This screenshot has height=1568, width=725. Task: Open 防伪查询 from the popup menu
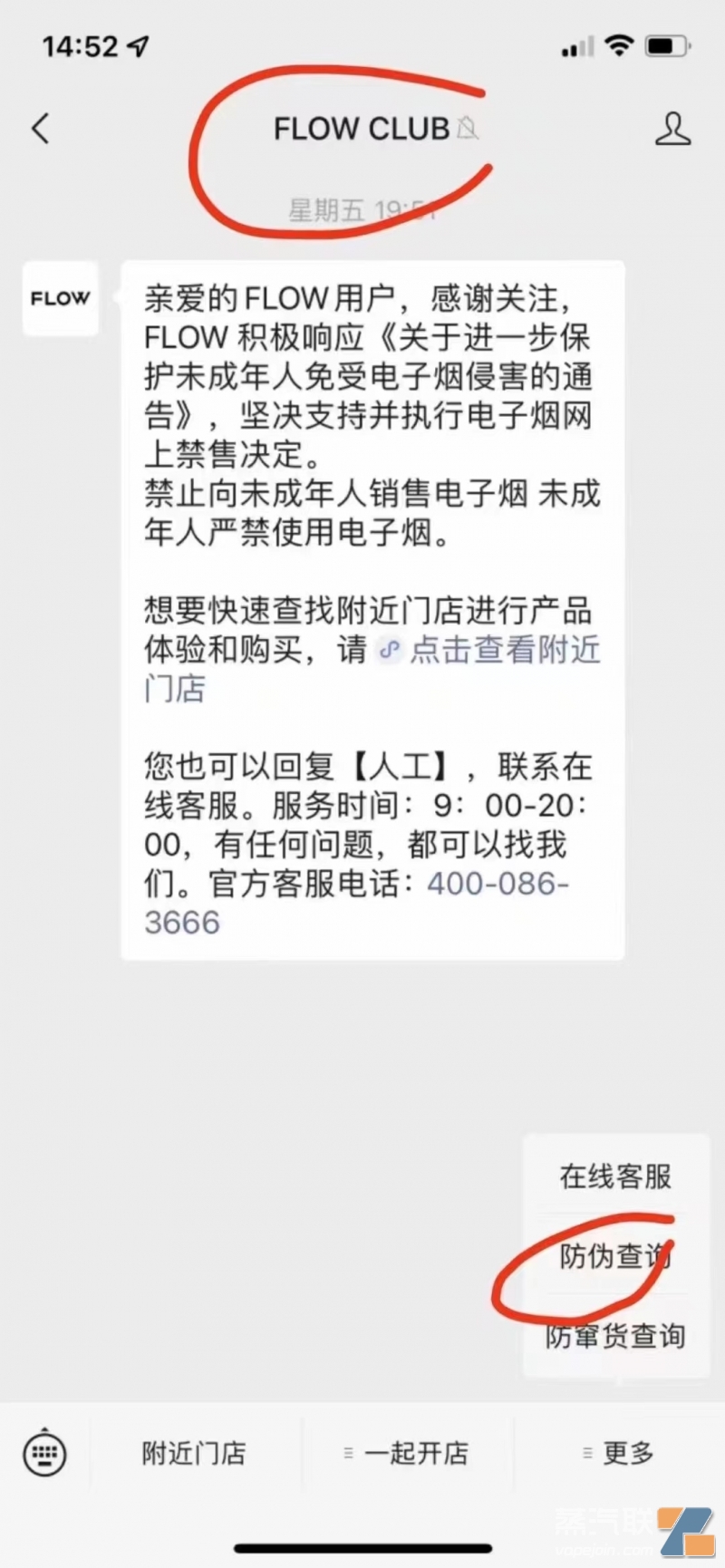click(614, 1255)
